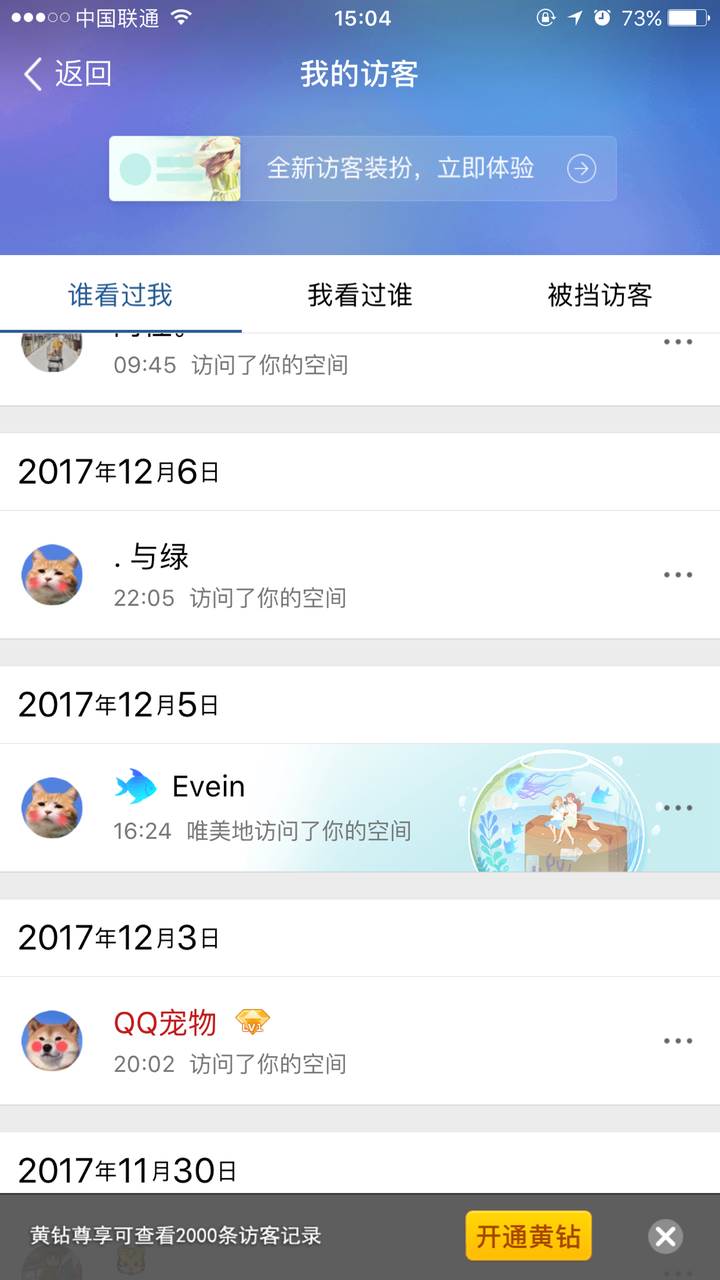720x1280 pixels.
Task: Switch to the 被挡访客 tab
Action: pyautogui.click(x=599, y=295)
